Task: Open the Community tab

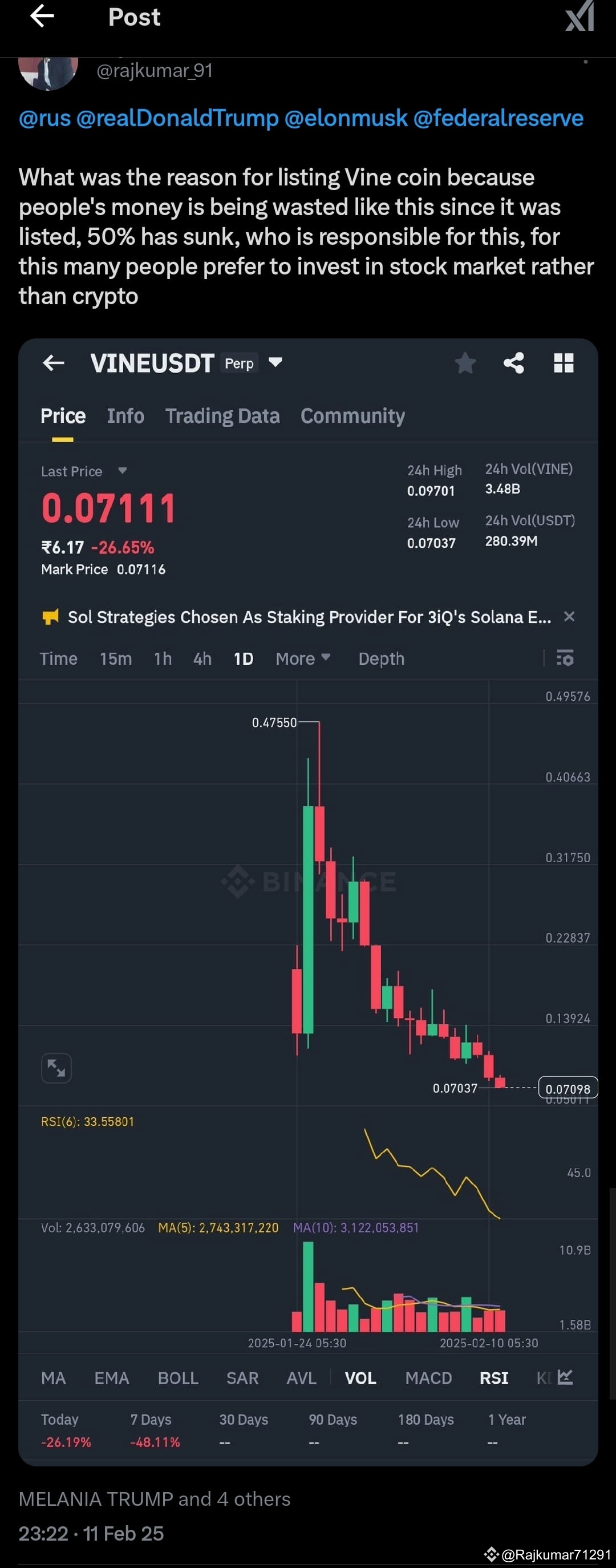Action: (x=352, y=416)
